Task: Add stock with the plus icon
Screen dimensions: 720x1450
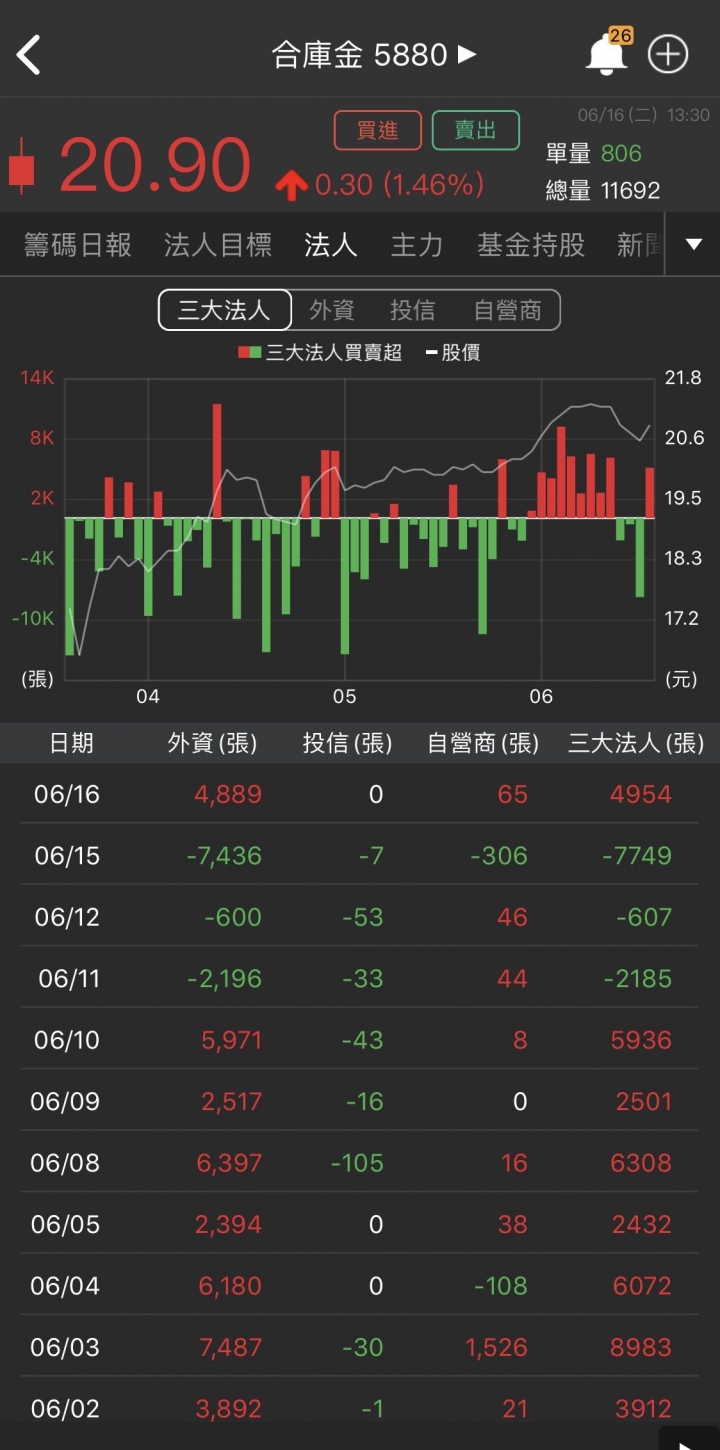Action: tap(668, 54)
